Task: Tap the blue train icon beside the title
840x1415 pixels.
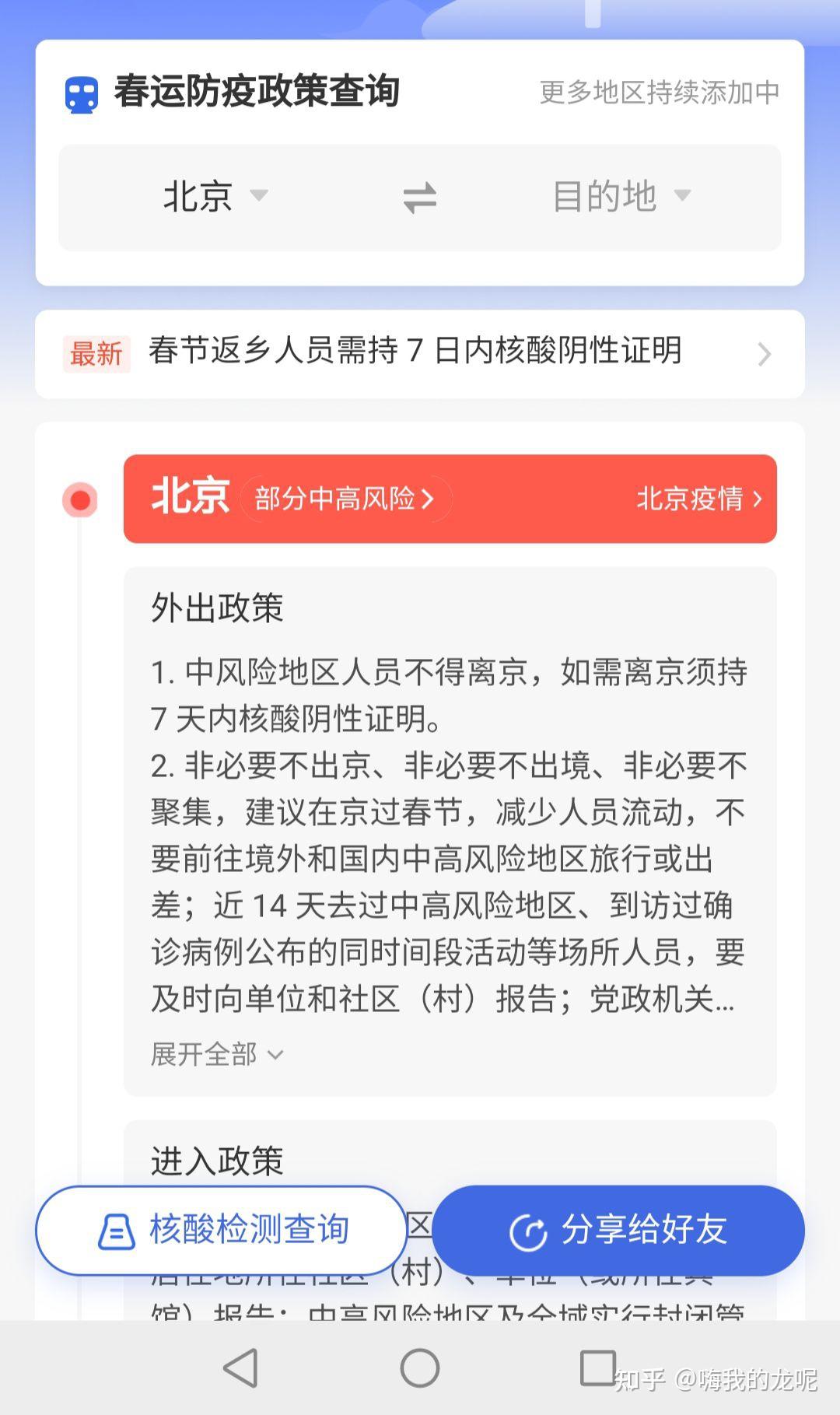Action: coord(80,93)
